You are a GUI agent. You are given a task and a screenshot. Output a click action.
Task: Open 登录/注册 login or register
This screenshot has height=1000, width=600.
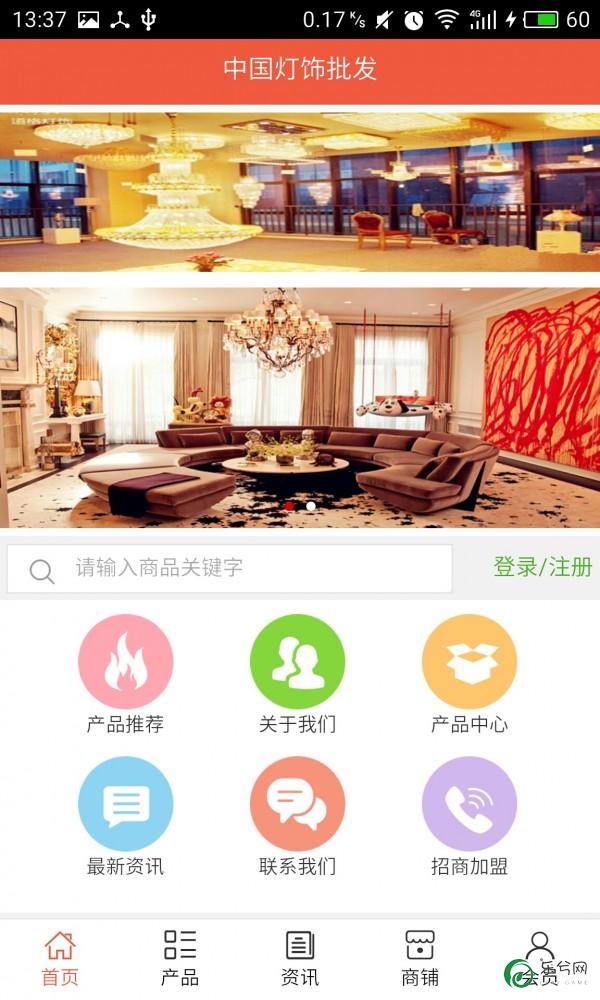click(542, 567)
